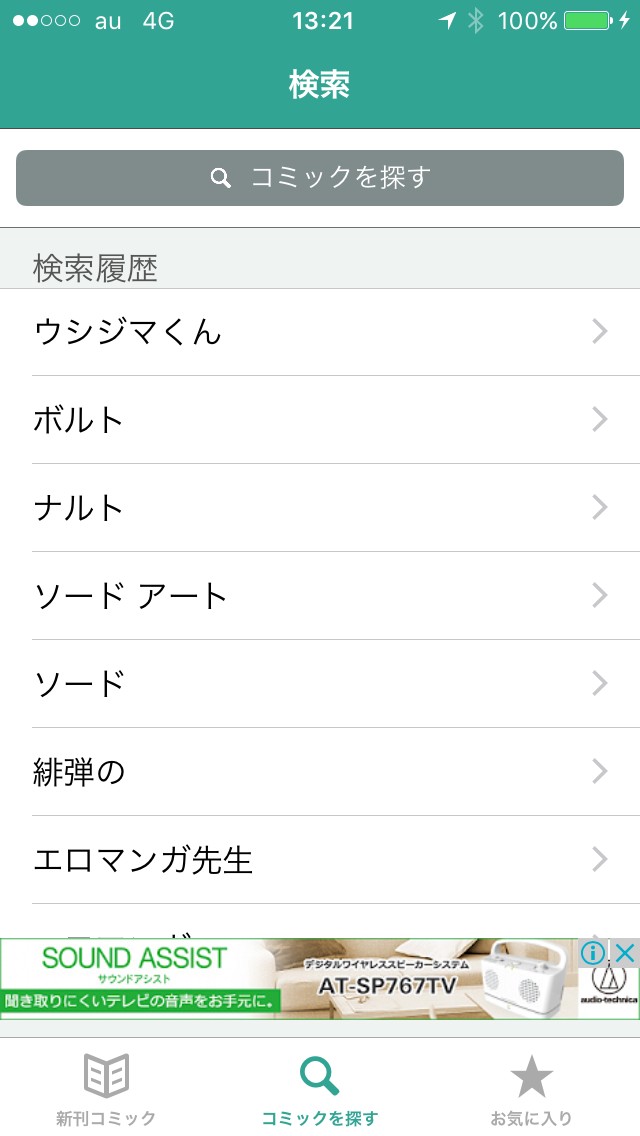Screen dimensions: 640x1136
Task: Select the ボルト history item
Action: [320, 420]
